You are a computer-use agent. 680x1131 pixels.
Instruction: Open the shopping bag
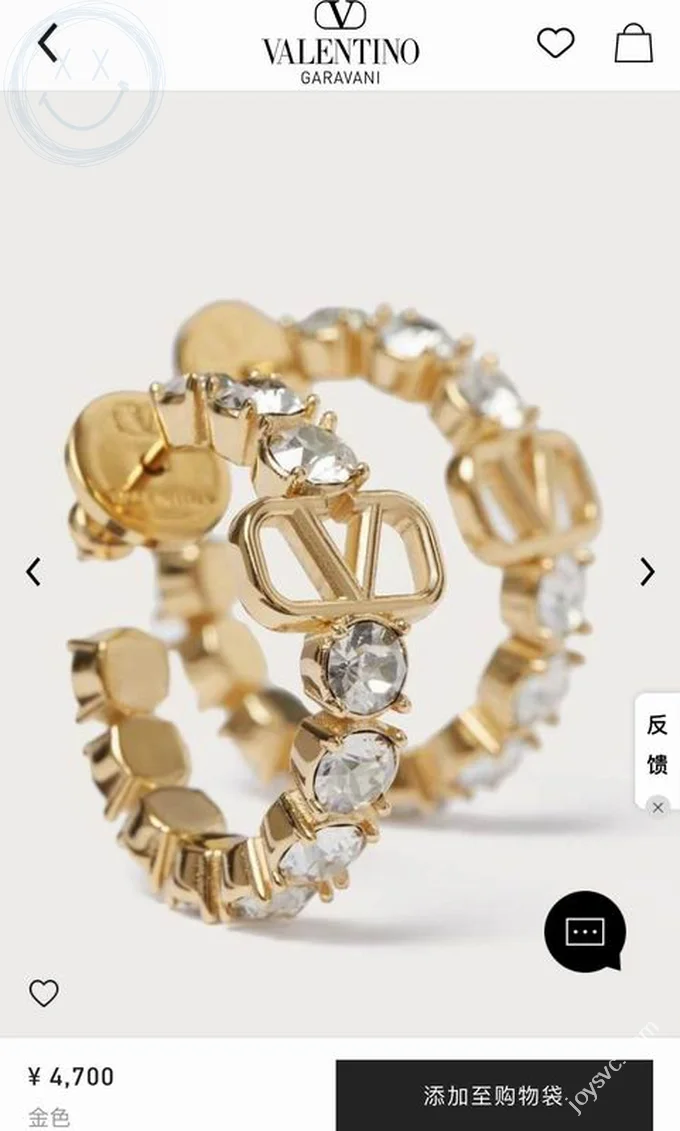point(633,43)
